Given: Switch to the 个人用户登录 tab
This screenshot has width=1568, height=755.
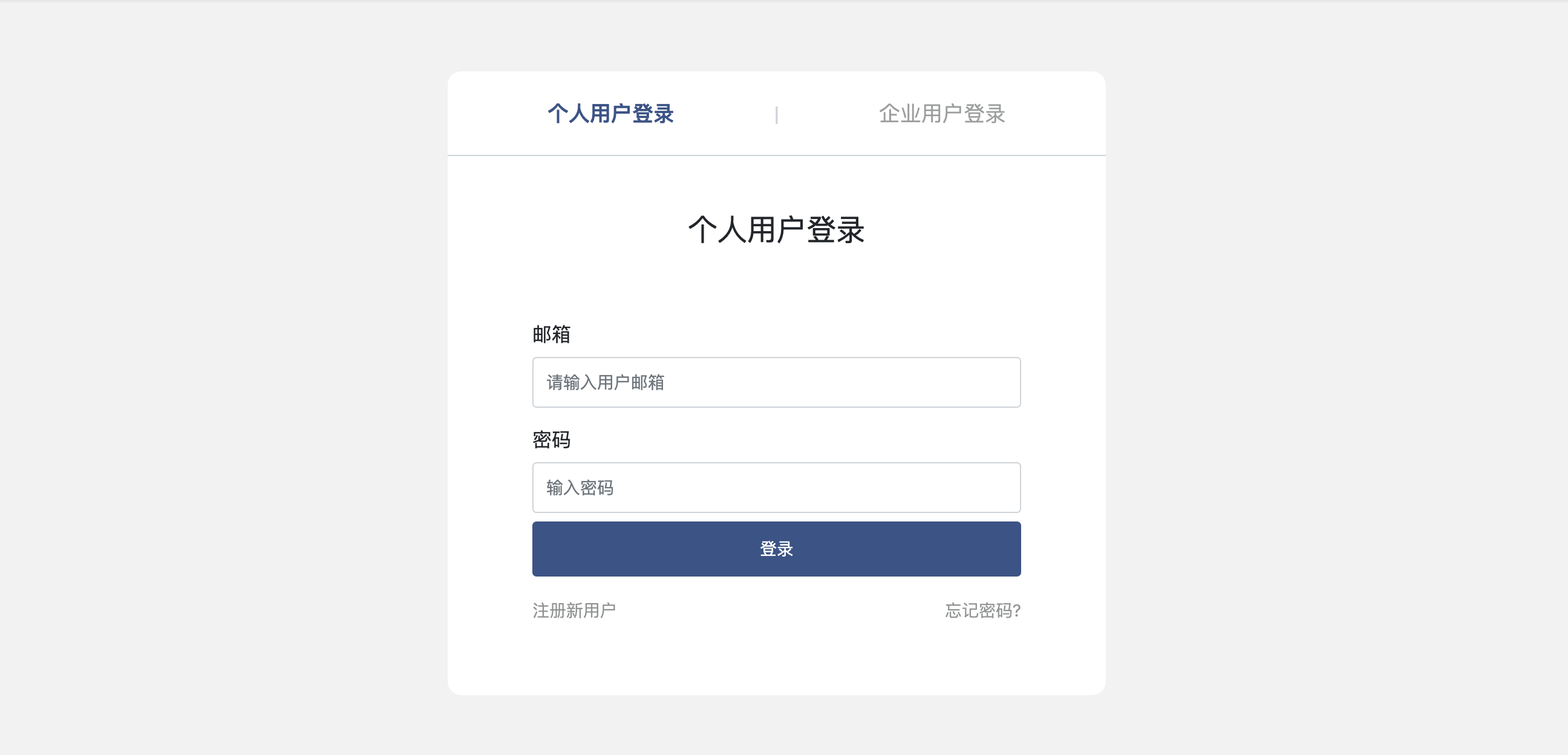Looking at the screenshot, I should [x=610, y=114].
